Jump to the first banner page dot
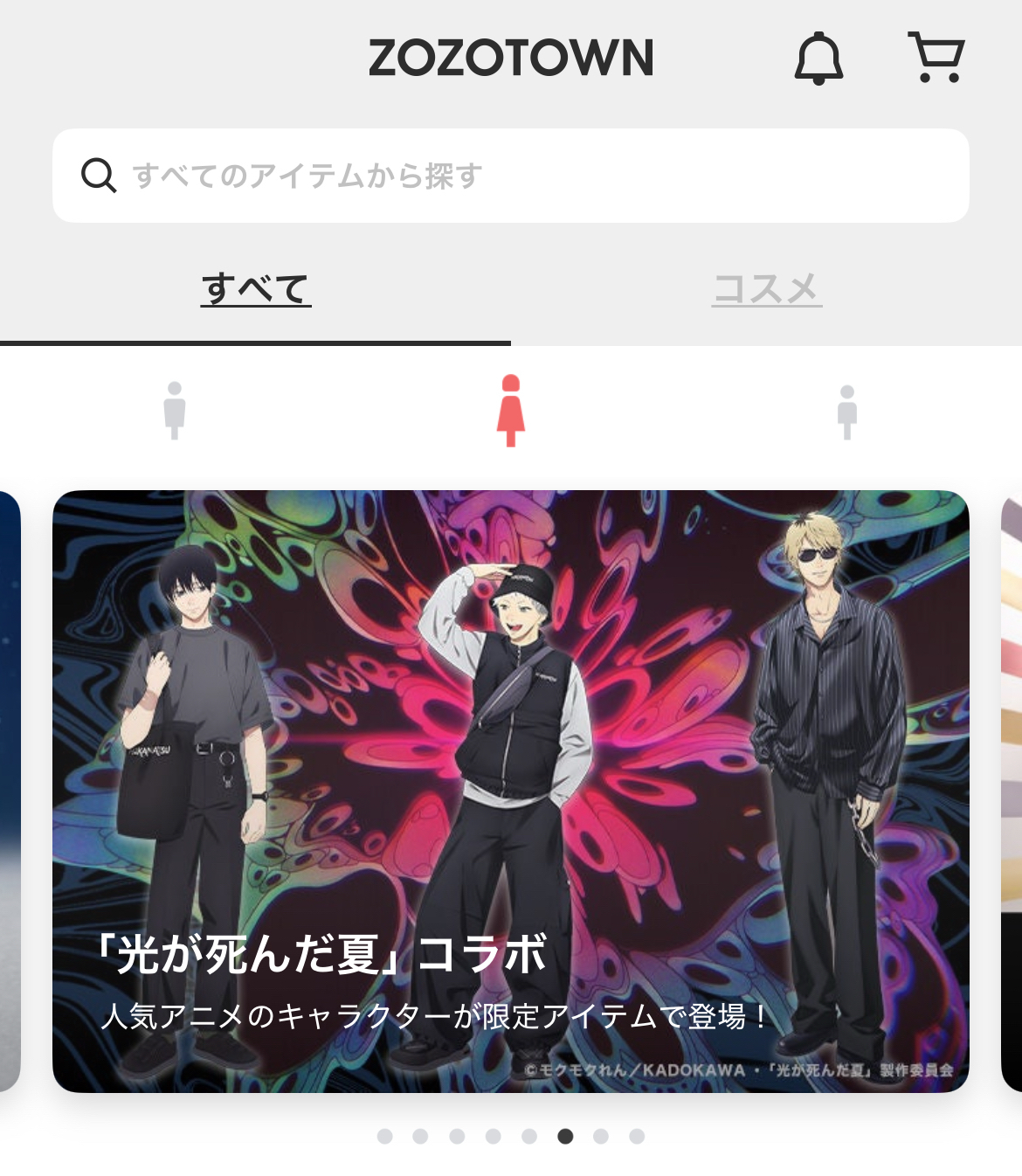This screenshot has width=1022, height=1176. [x=384, y=1136]
